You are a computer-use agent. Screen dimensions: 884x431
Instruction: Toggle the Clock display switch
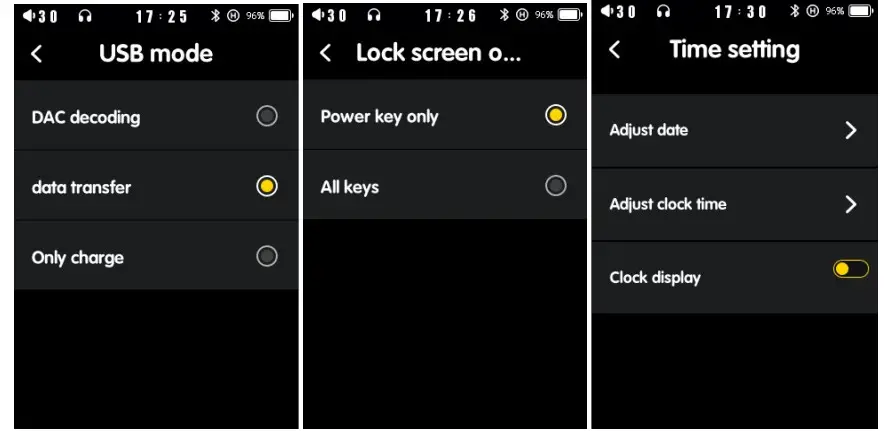click(x=850, y=269)
